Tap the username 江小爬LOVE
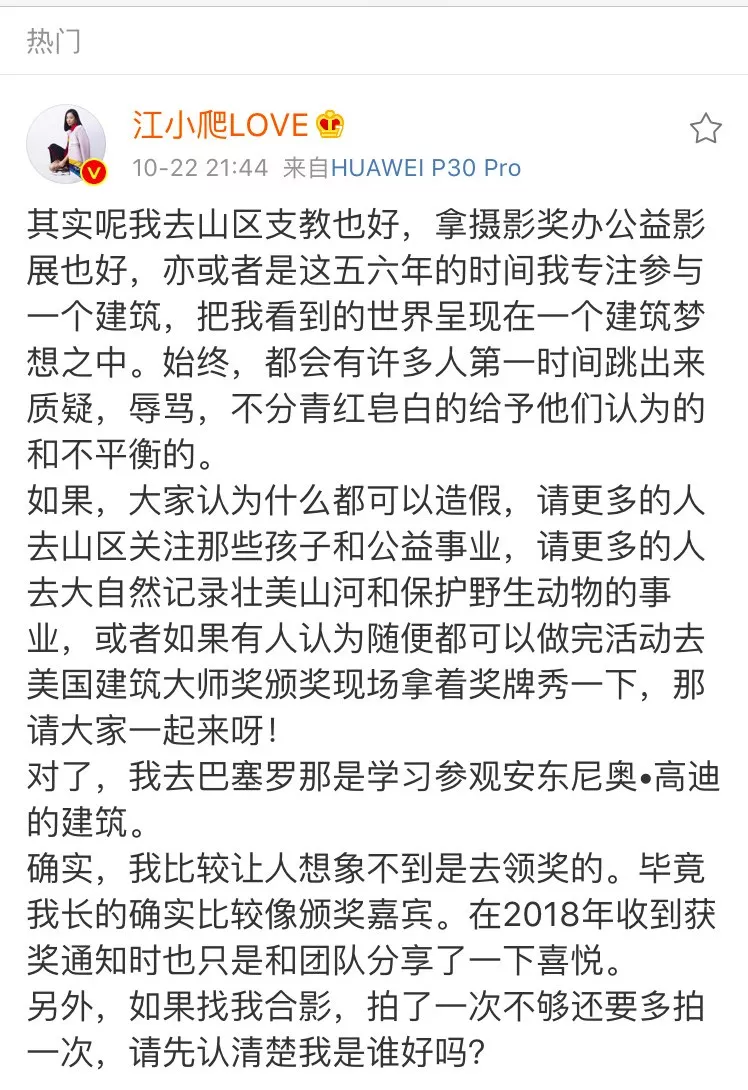The image size is (748, 1090). tap(221, 125)
